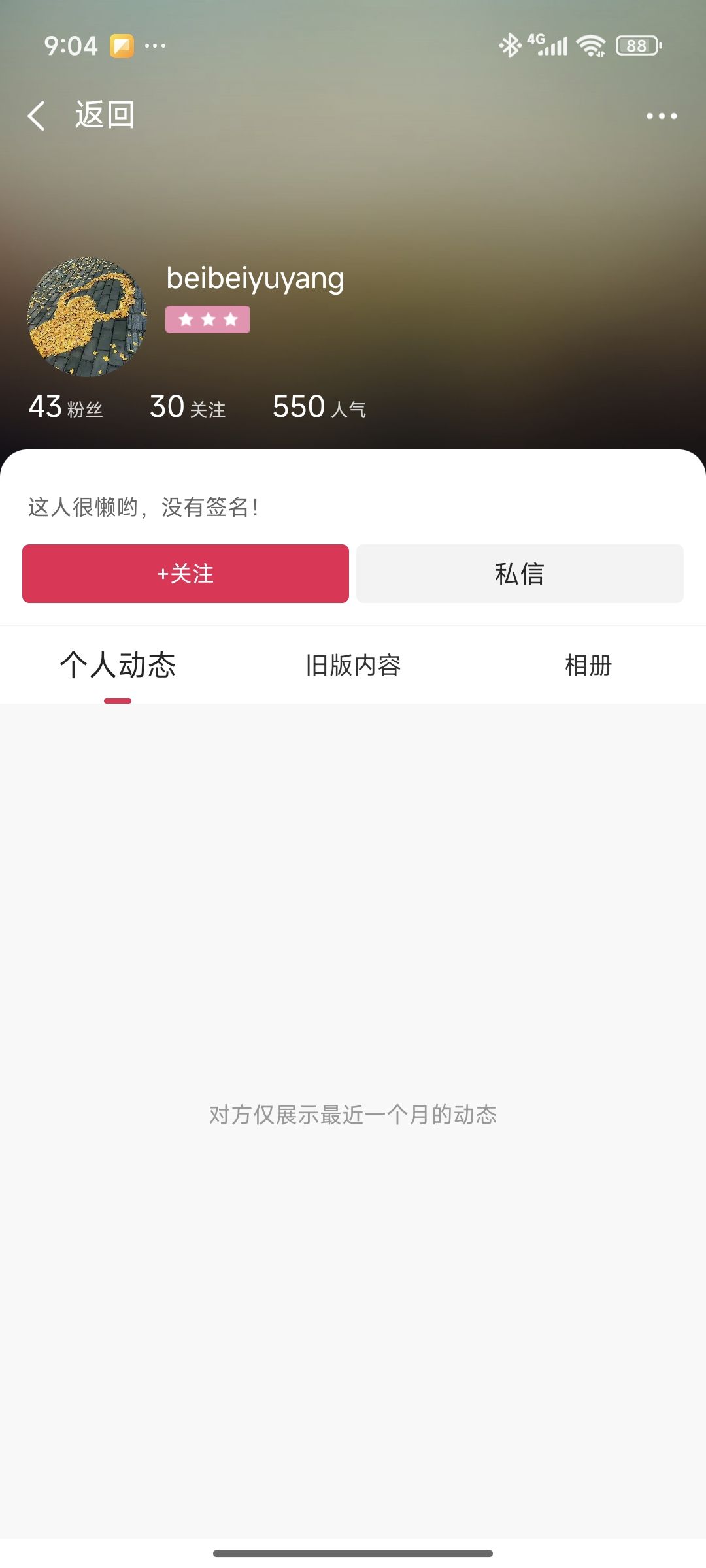Switch to the 个人动态 tab
This screenshot has height=1568, width=706.
(118, 665)
